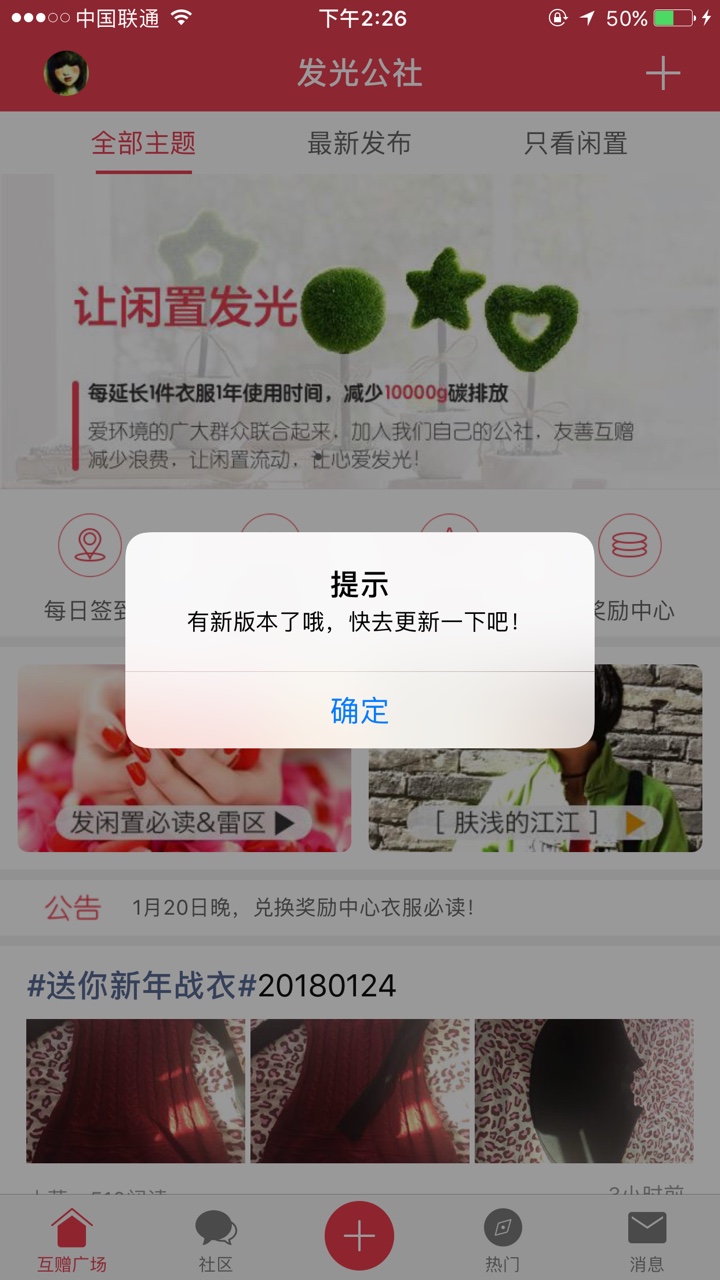The height and width of the screenshot is (1280, 720).
Task: Tap the red plus button in bottom bar
Action: 359,1236
